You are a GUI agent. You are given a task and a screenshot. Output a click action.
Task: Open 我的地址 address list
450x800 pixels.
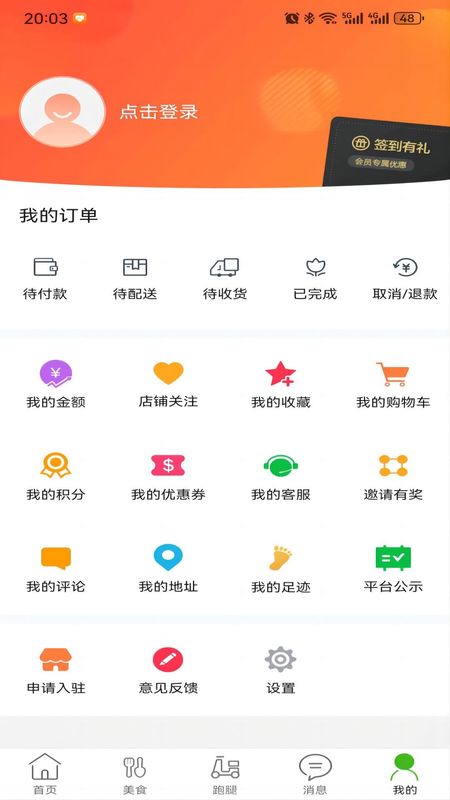tap(168, 569)
